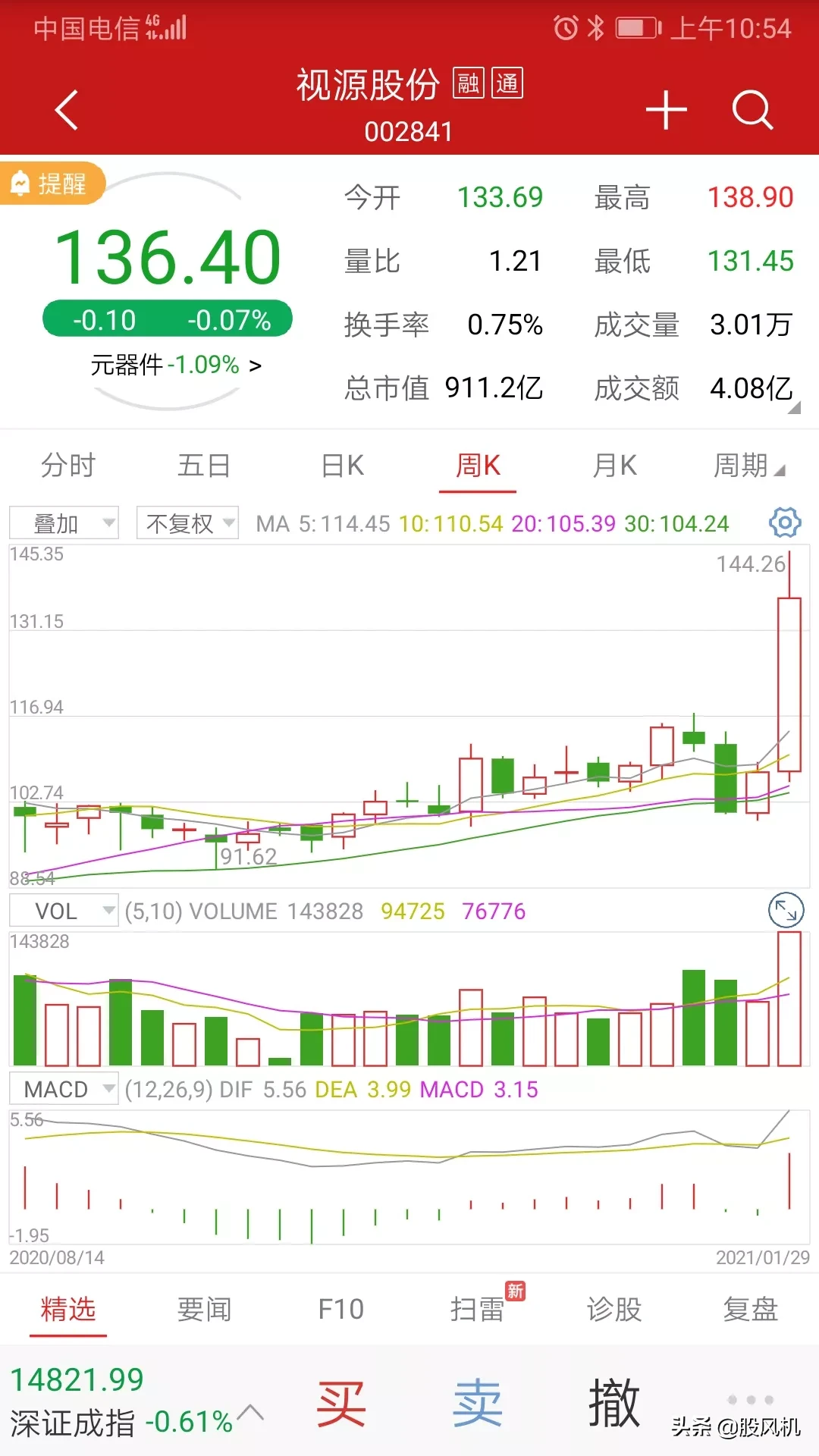
Task: Open the 元器件 sector link
Action: [176, 366]
